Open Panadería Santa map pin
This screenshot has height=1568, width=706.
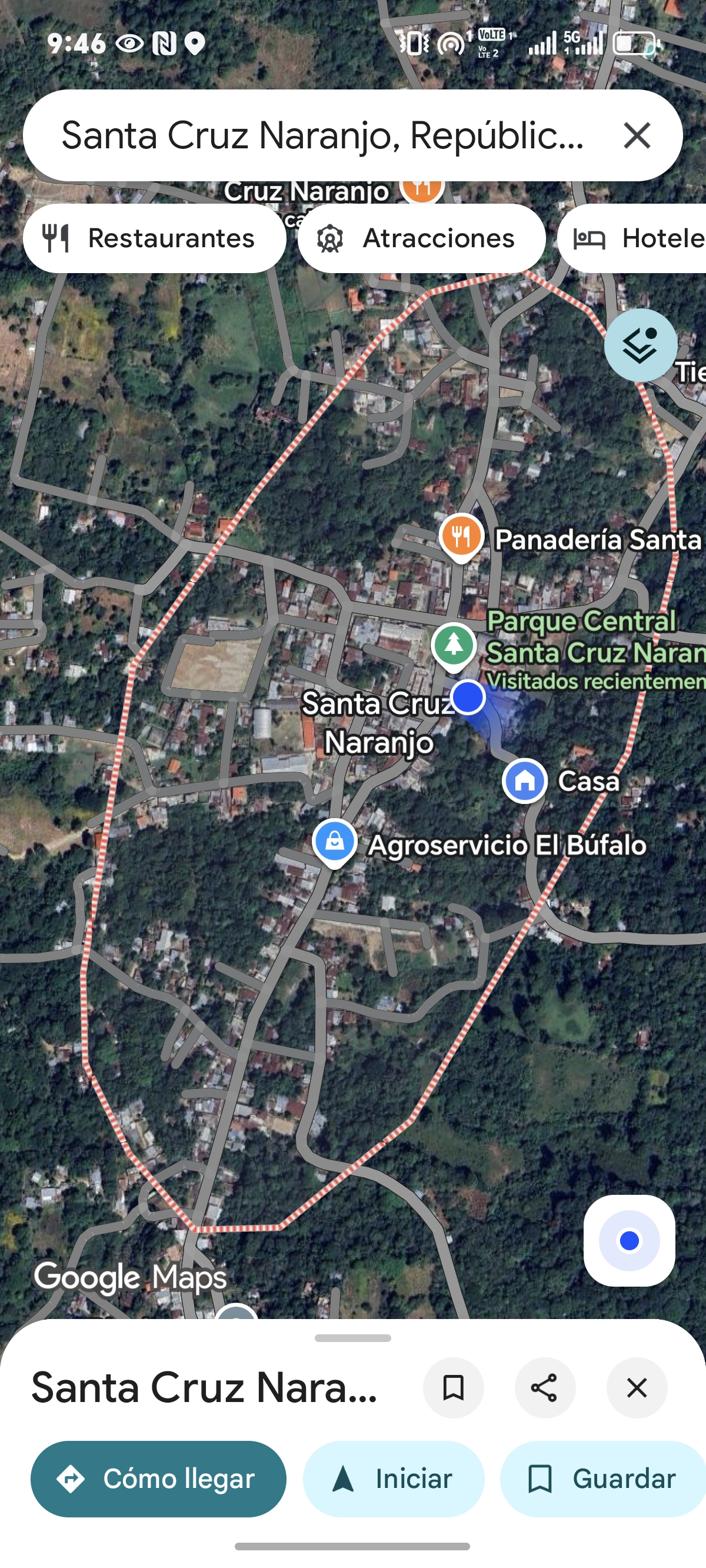pyautogui.click(x=461, y=537)
